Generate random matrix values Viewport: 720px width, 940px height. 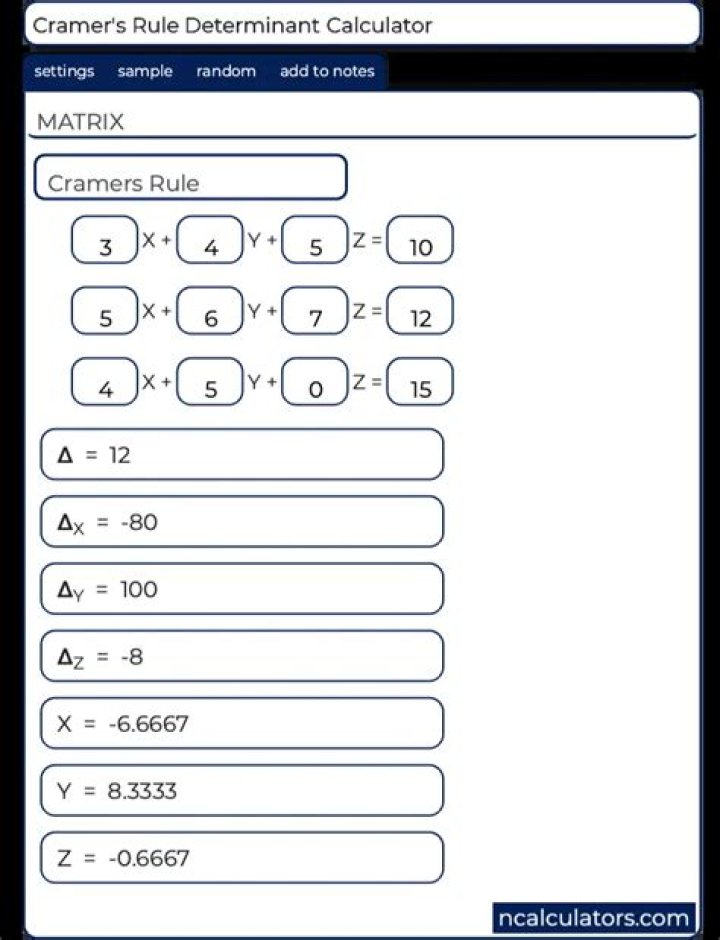point(226,71)
